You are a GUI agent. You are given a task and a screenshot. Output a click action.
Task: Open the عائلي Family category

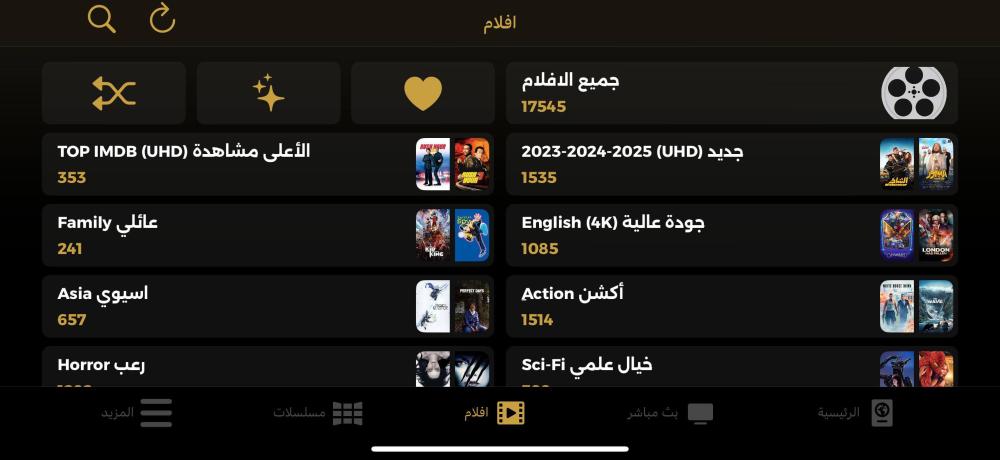point(267,235)
